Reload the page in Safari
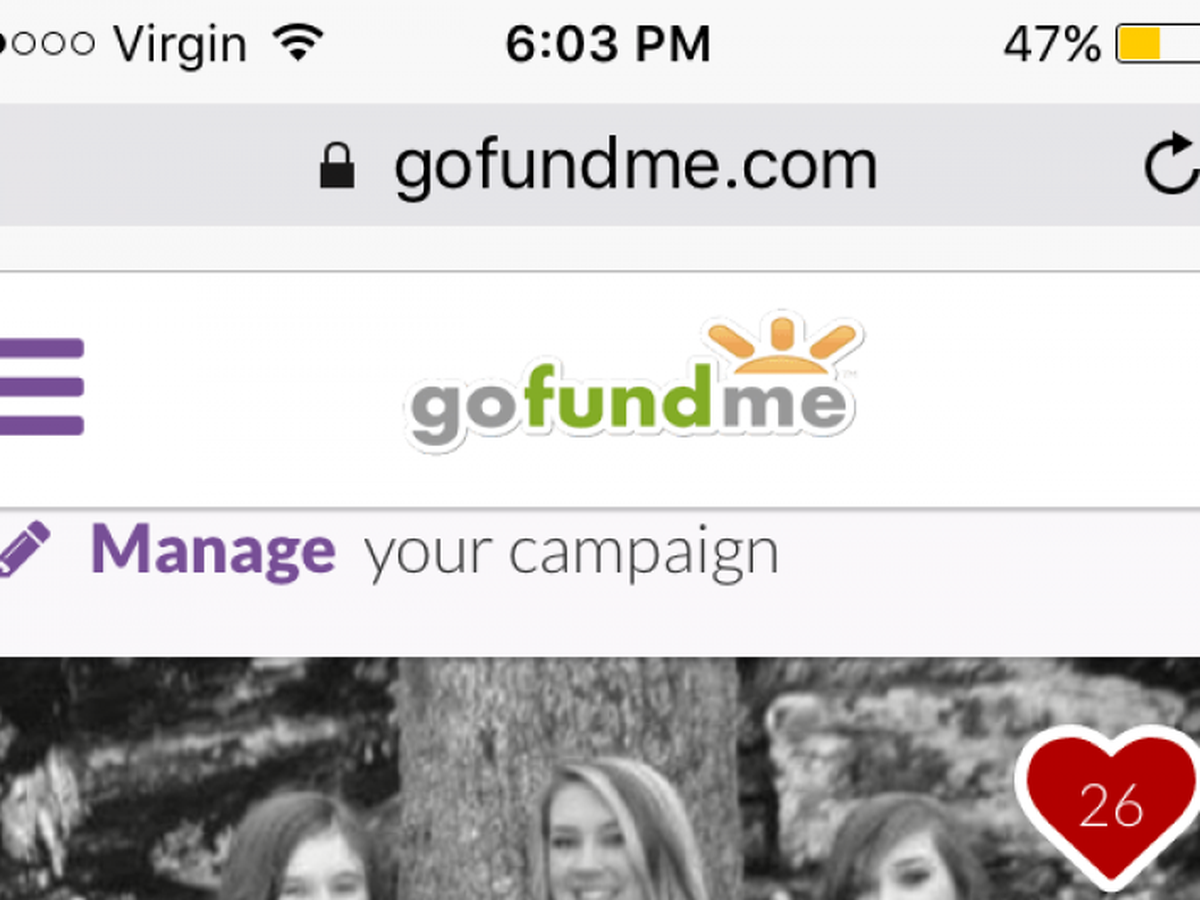Viewport: 1200px width, 900px height. click(1170, 166)
